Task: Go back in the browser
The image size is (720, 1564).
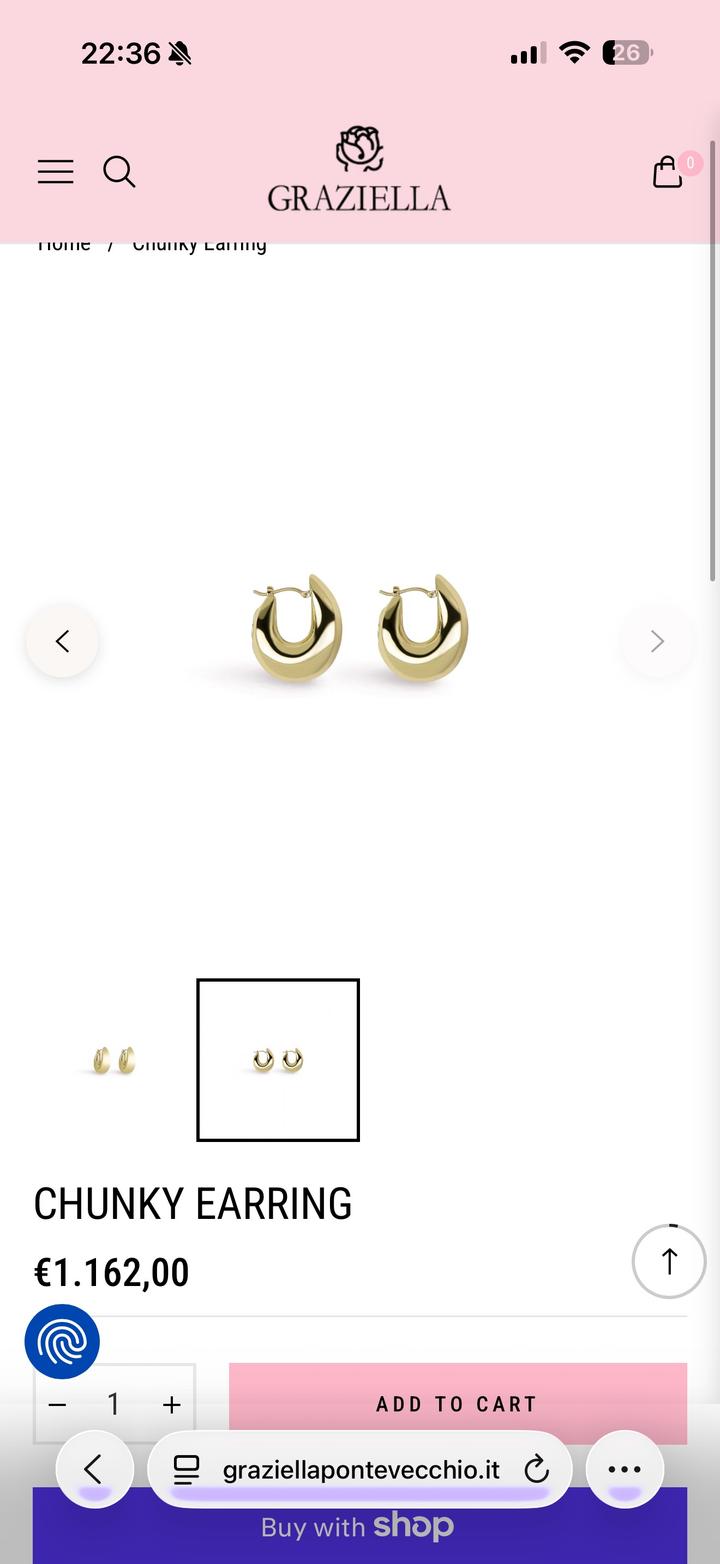Action: [x=94, y=1469]
